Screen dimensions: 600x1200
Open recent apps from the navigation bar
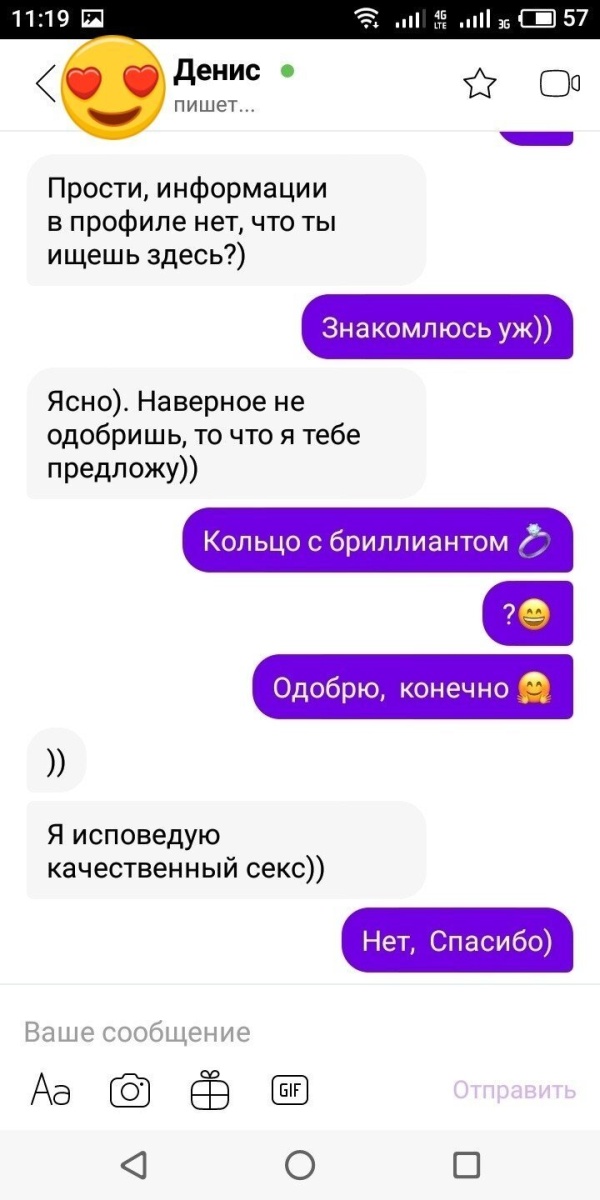click(x=466, y=1165)
